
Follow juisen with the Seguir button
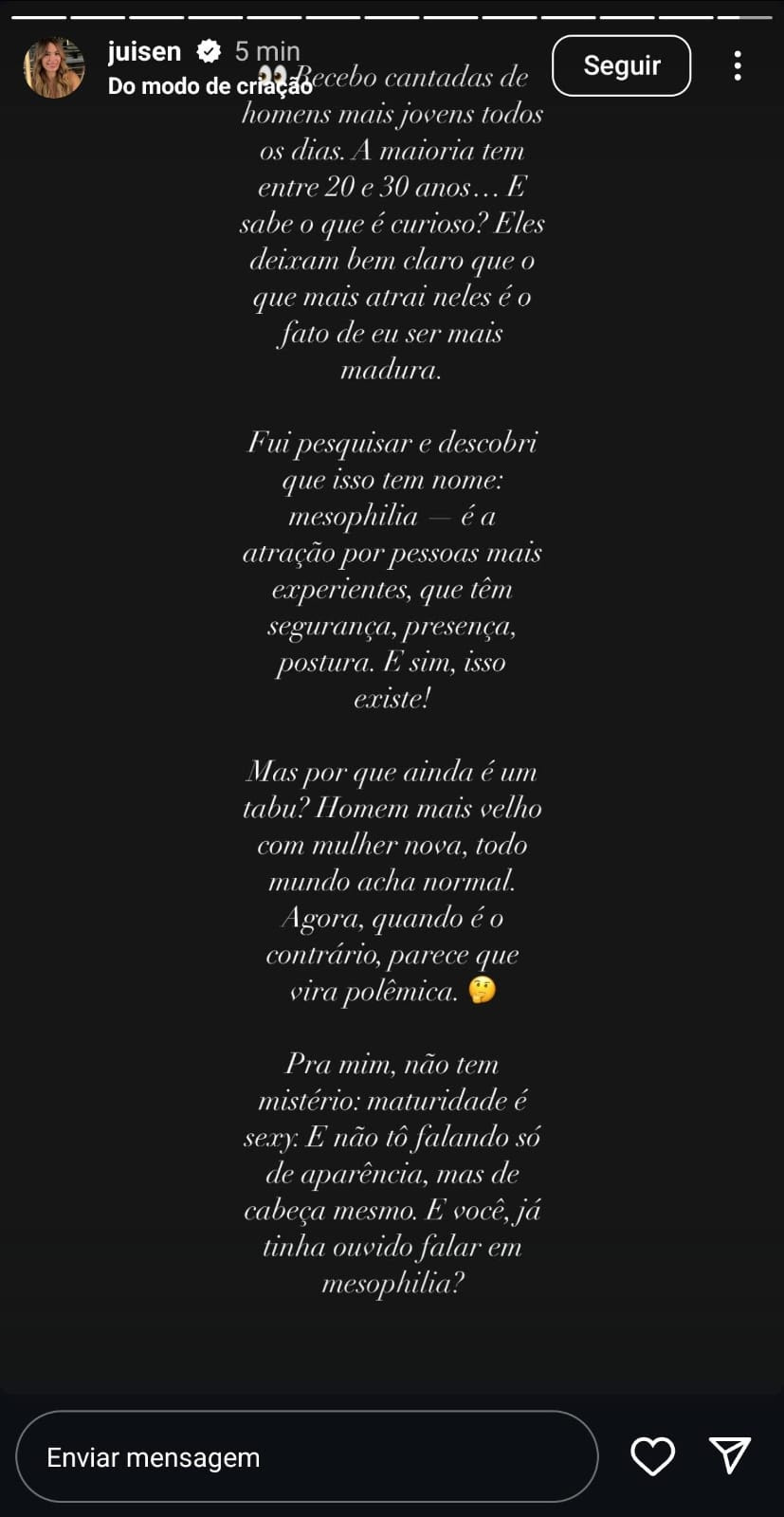tap(621, 65)
